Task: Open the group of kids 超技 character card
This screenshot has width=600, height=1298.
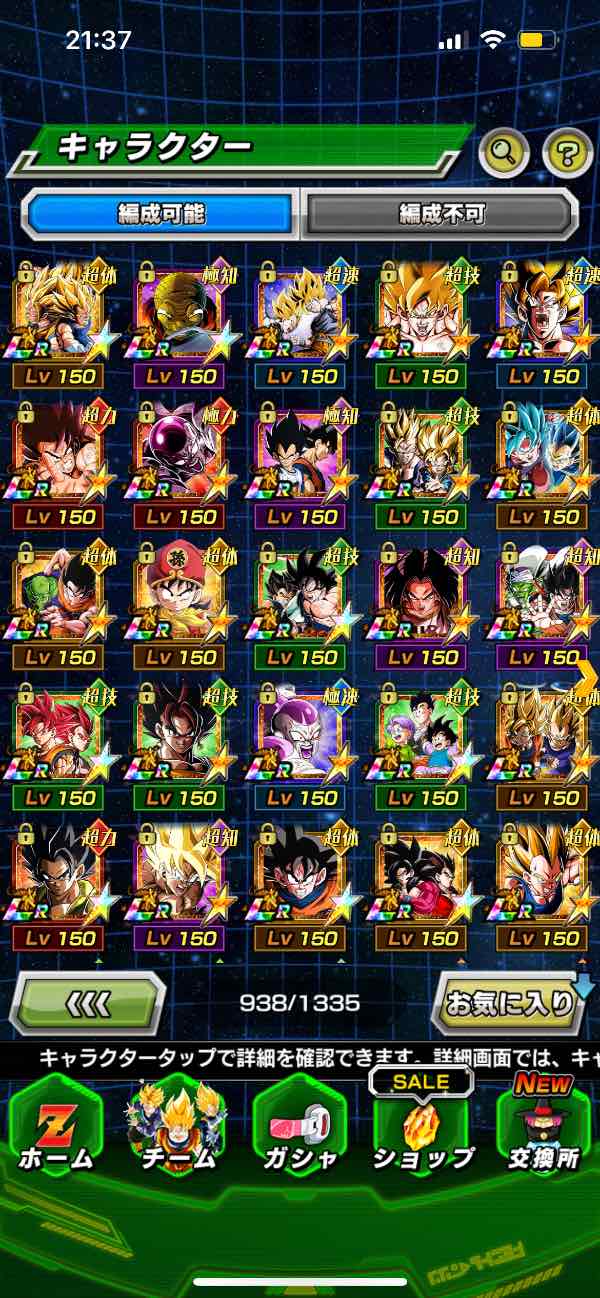Action: (422, 732)
